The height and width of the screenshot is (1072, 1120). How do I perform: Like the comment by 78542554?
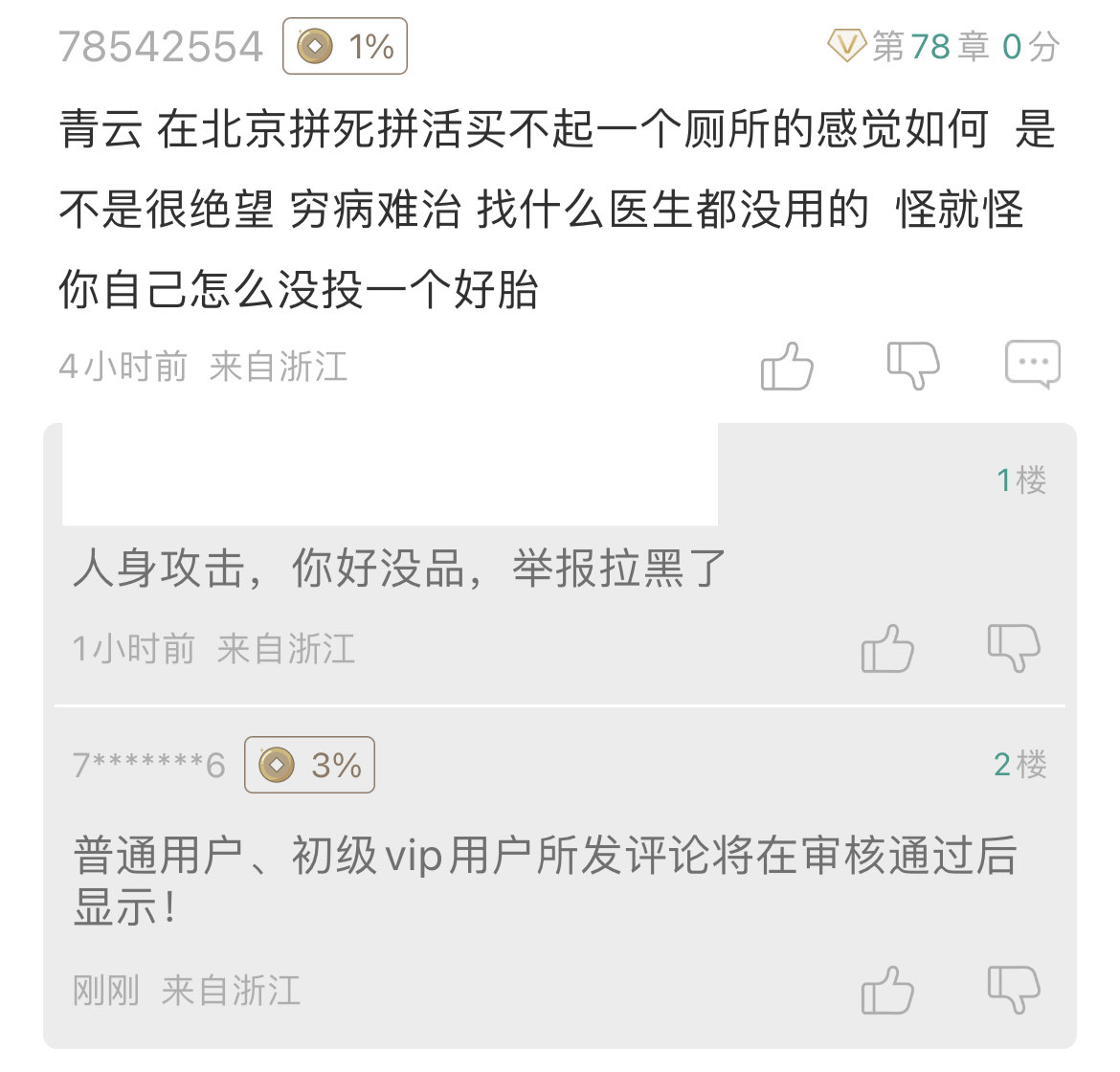pyautogui.click(x=787, y=366)
